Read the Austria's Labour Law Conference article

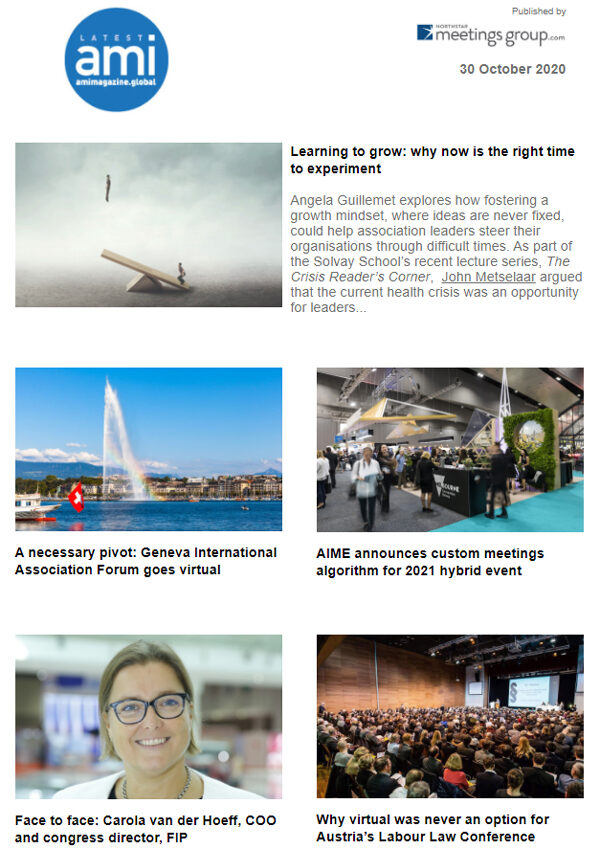coord(425,827)
